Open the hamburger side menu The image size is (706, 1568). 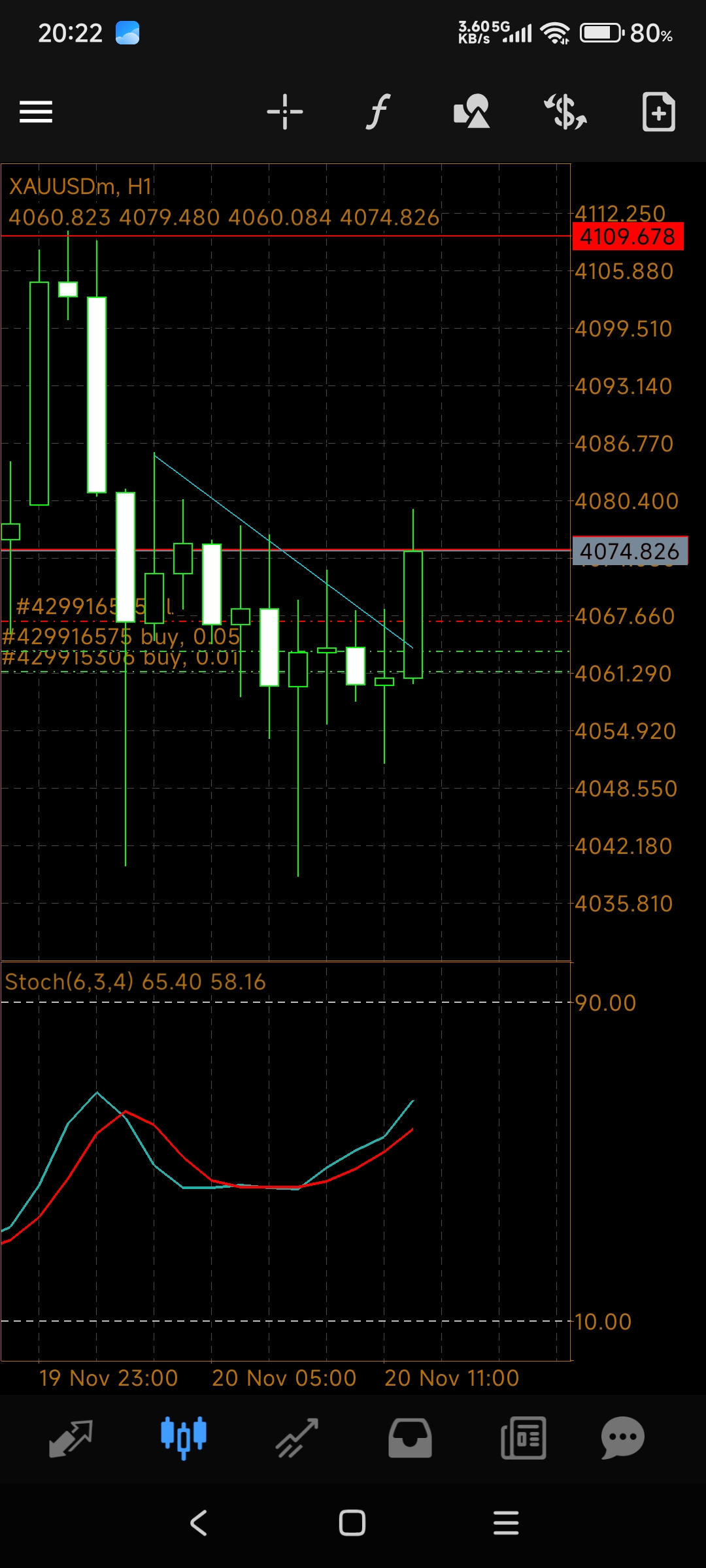36,112
